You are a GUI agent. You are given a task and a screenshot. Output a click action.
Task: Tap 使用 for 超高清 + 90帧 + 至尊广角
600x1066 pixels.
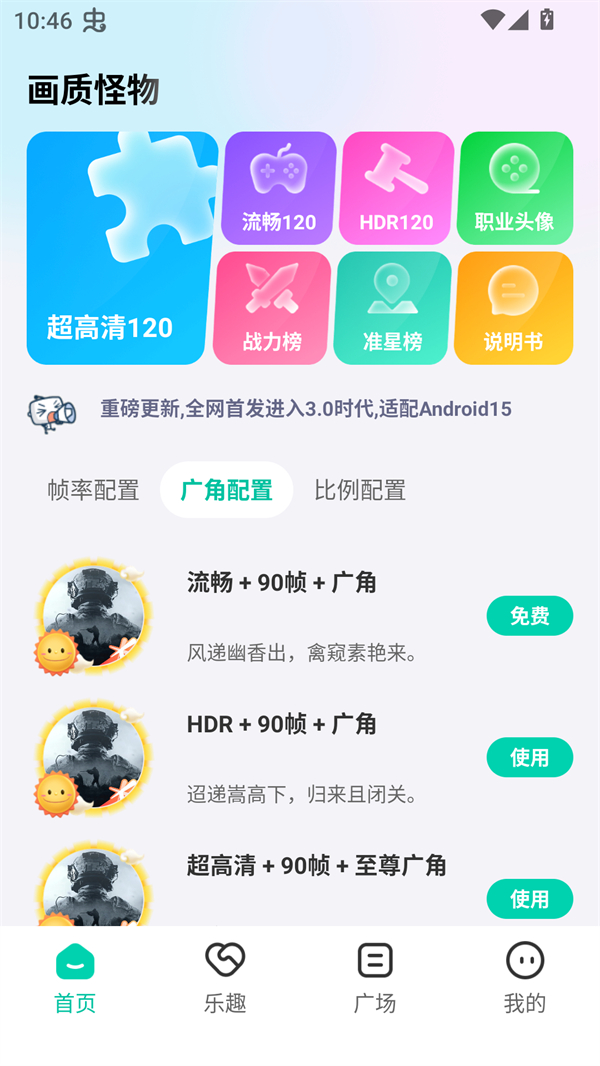(x=529, y=899)
